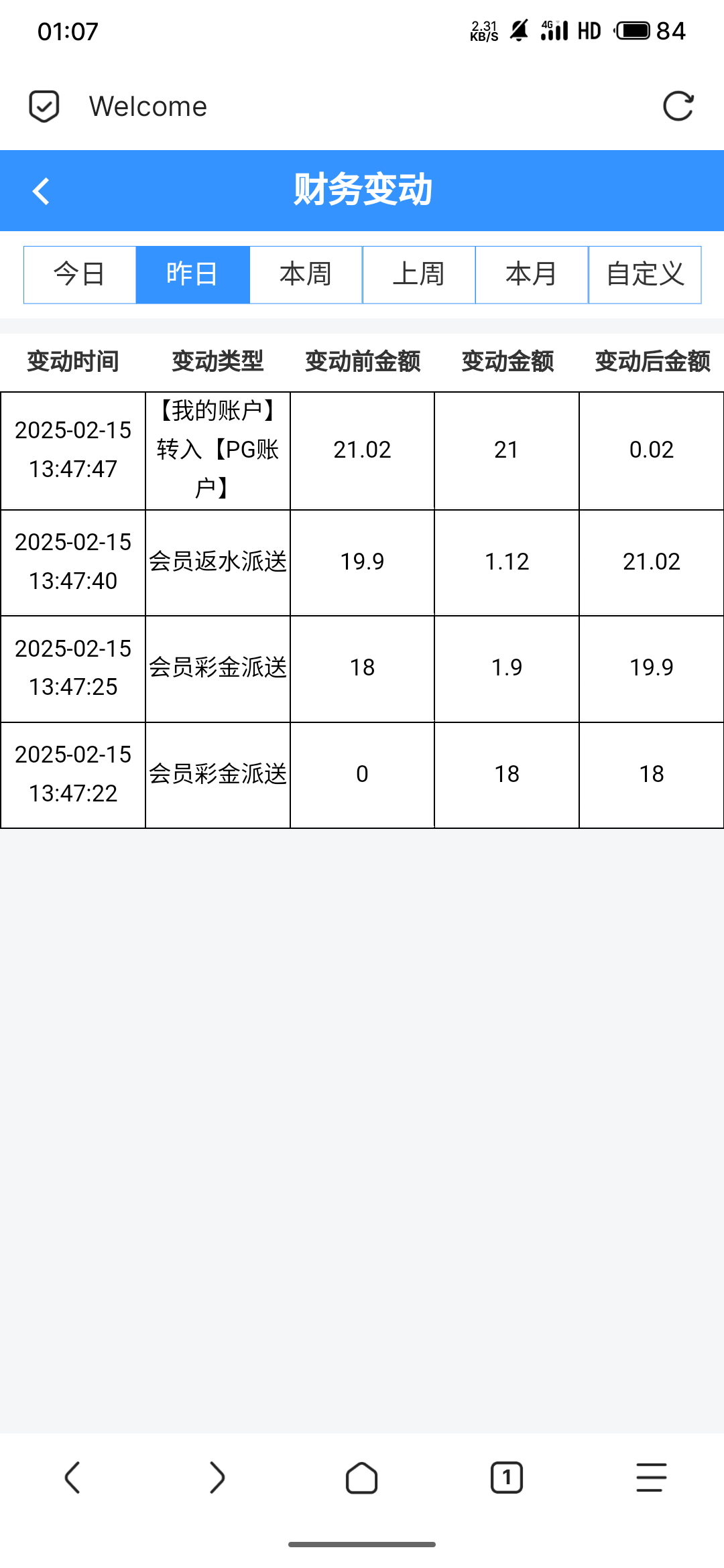Open the 自定义 date range tab
This screenshot has height=1568, width=724.
[x=645, y=275]
